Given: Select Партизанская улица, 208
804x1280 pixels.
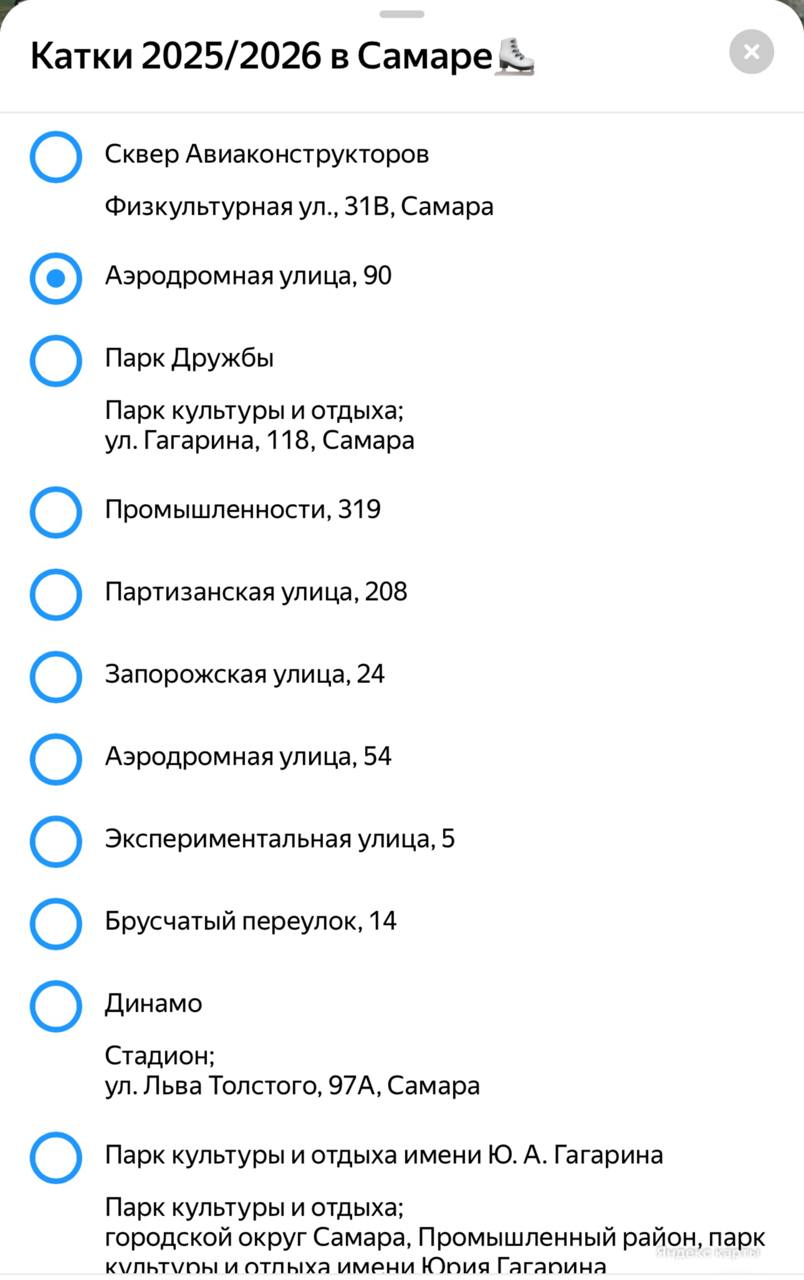Looking at the screenshot, I should (x=56, y=594).
